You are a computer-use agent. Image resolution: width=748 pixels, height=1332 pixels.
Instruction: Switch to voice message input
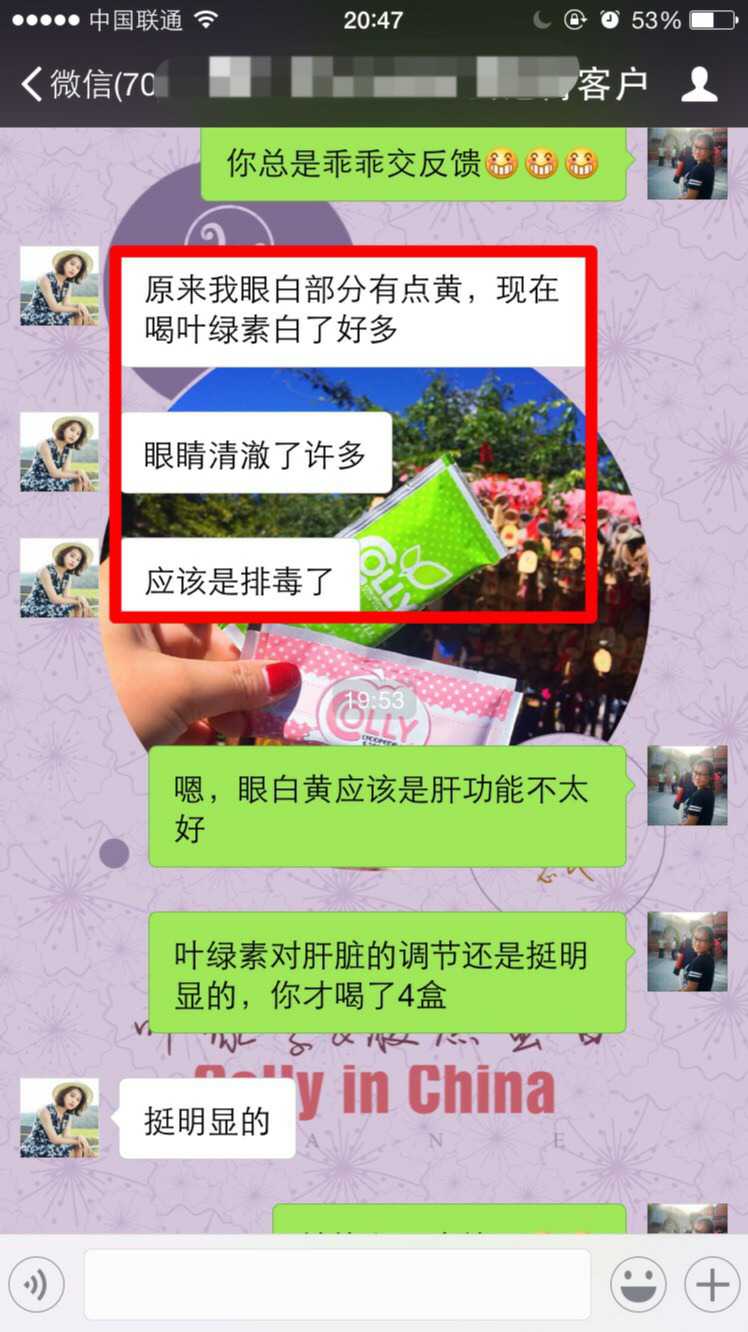[37, 1284]
